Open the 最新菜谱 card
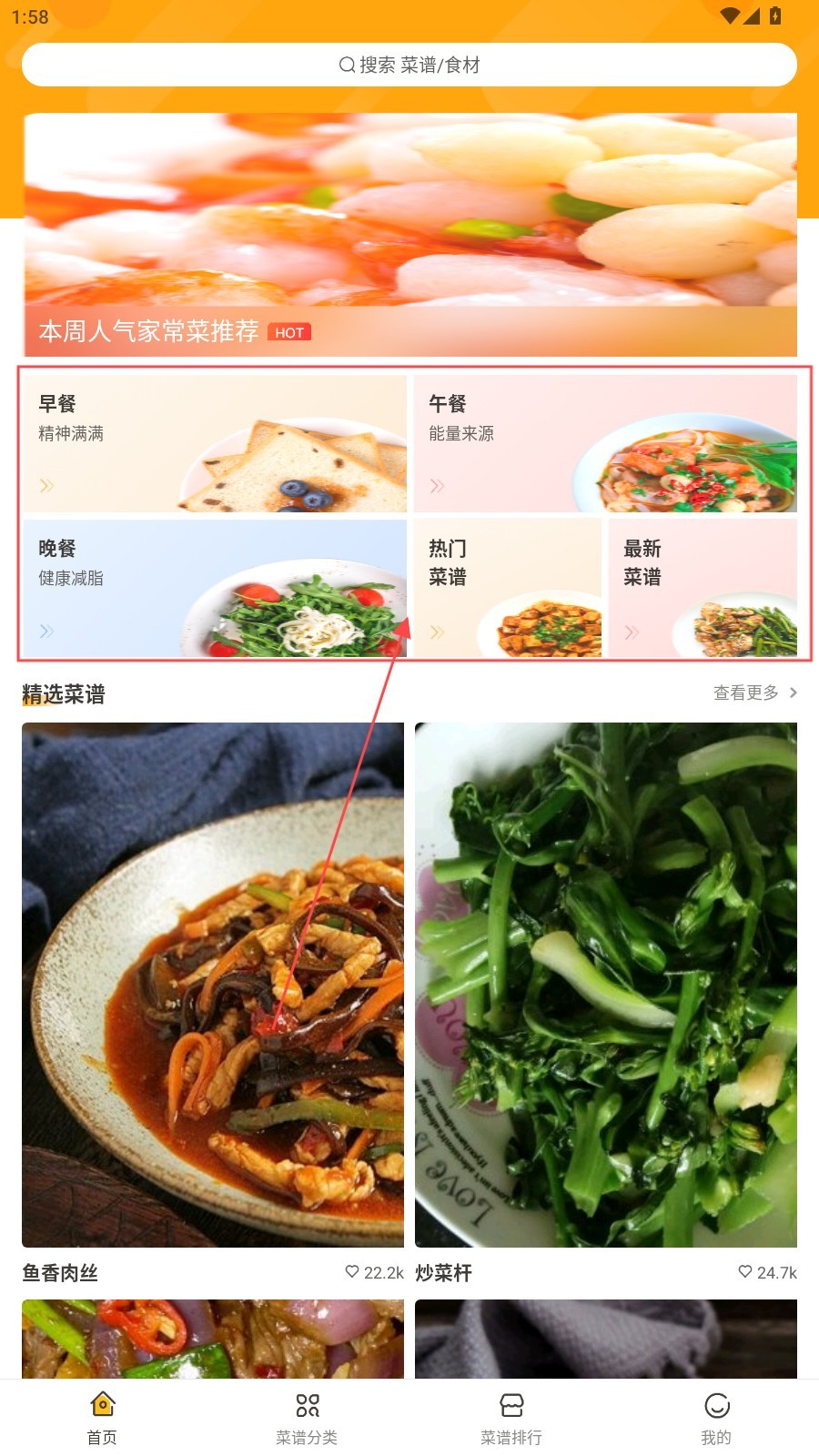The width and height of the screenshot is (819, 1456). [x=703, y=588]
